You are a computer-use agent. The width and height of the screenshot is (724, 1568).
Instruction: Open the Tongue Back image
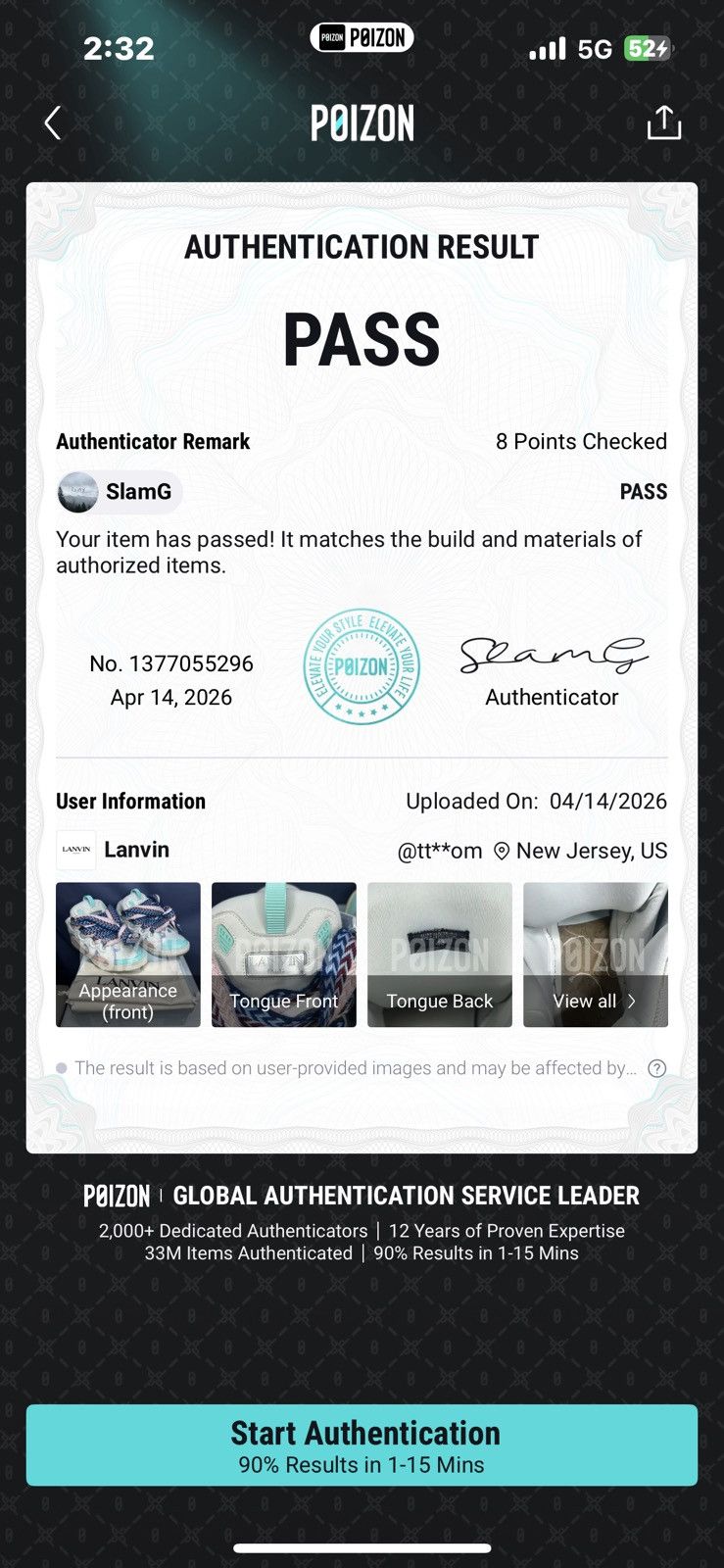440,955
